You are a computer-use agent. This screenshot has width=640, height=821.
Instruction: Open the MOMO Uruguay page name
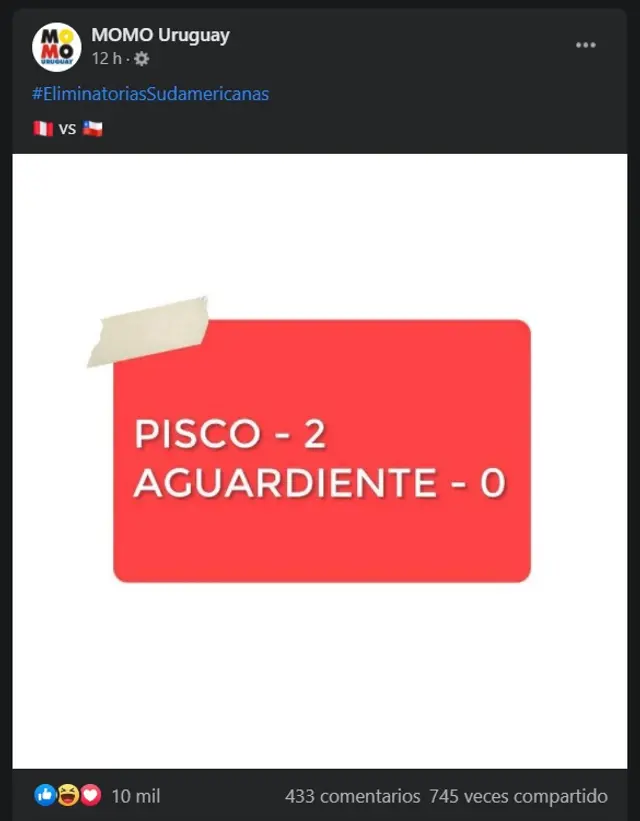[x=160, y=35]
